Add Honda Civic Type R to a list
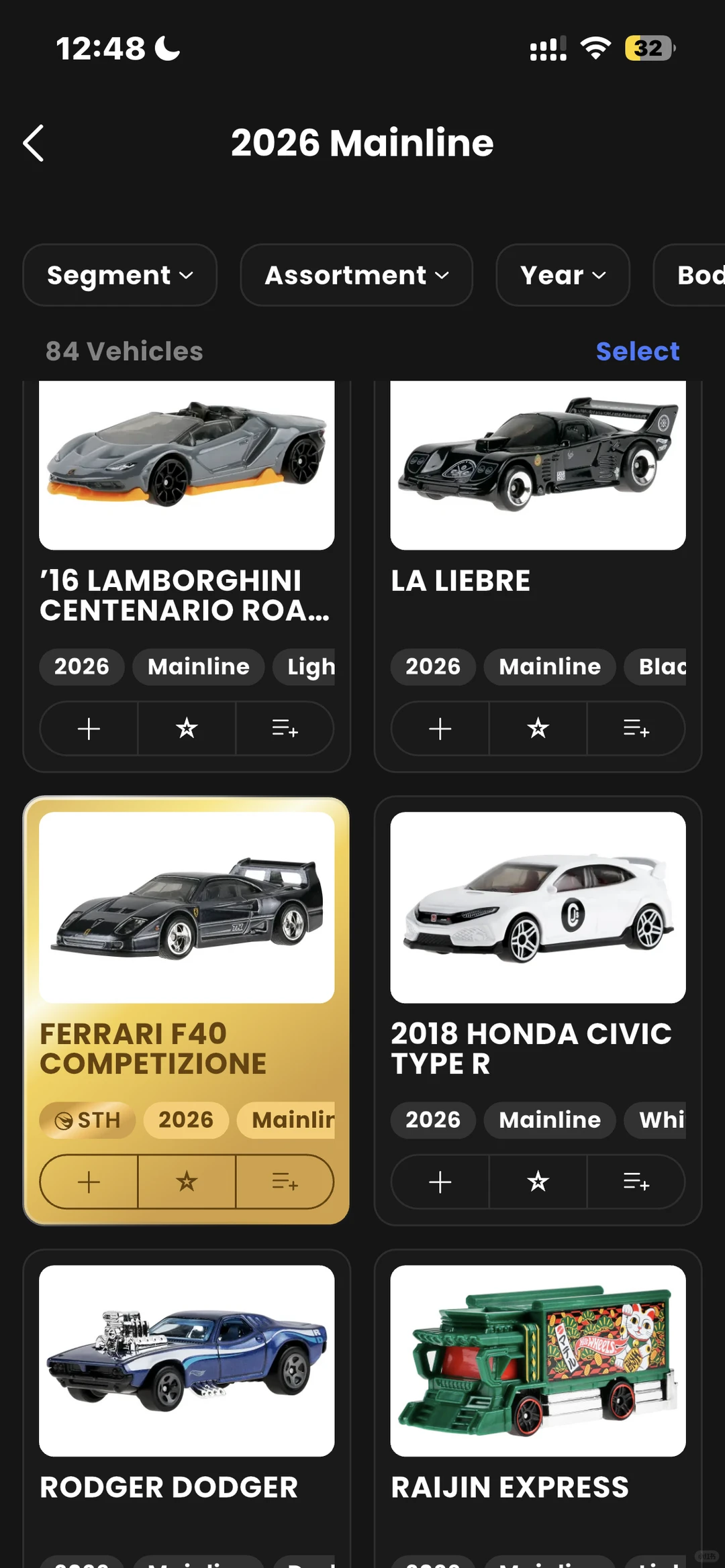 click(636, 1182)
